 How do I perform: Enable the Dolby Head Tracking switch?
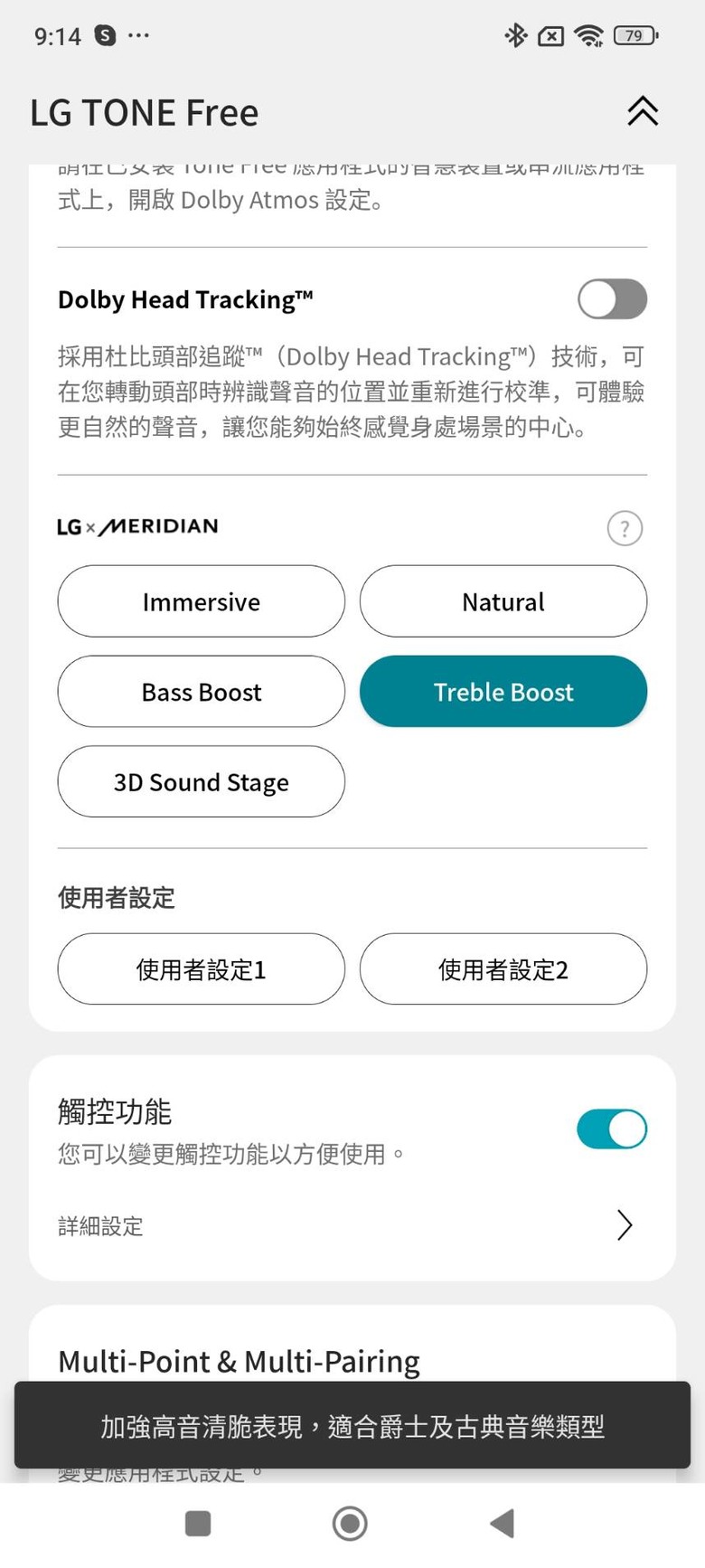click(612, 299)
